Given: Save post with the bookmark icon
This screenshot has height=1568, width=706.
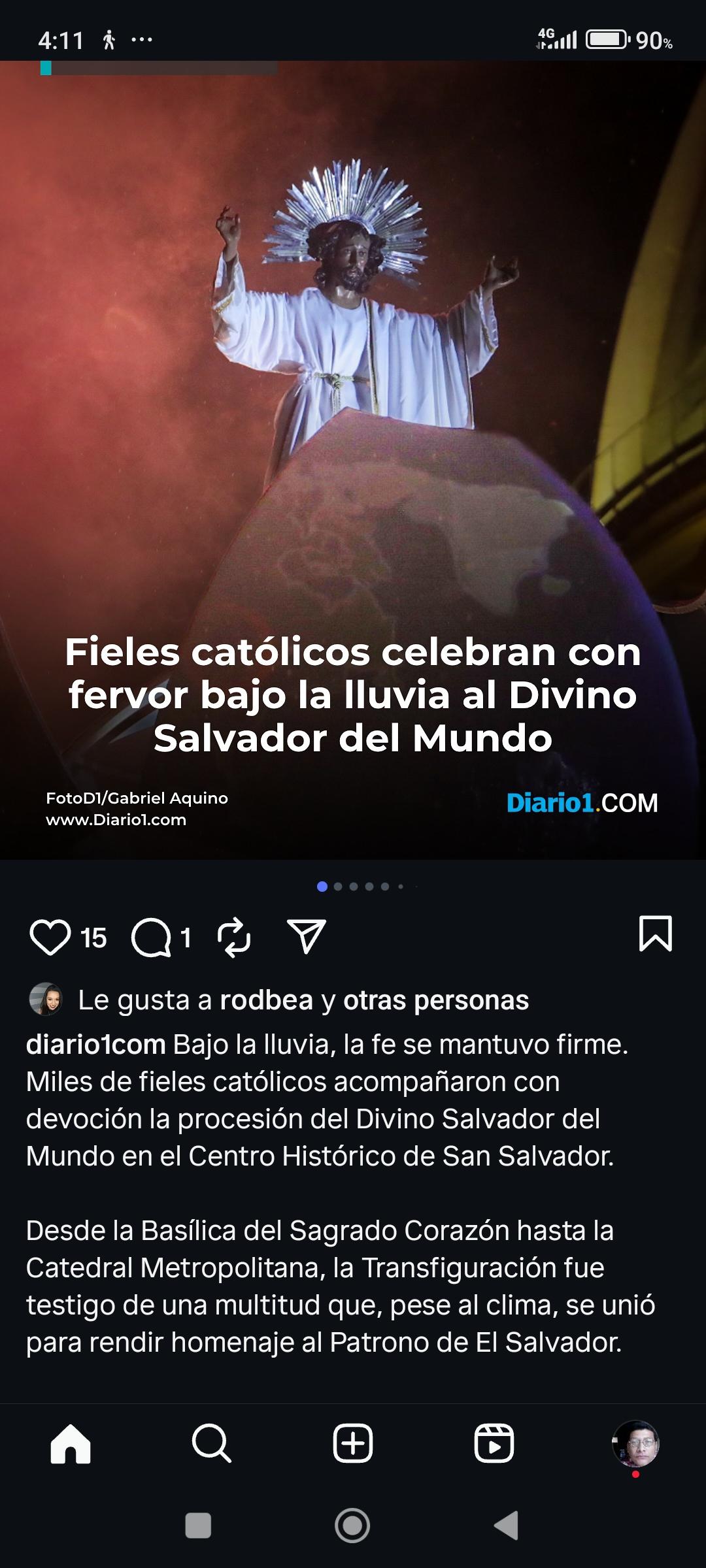Looking at the screenshot, I should click(x=655, y=934).
